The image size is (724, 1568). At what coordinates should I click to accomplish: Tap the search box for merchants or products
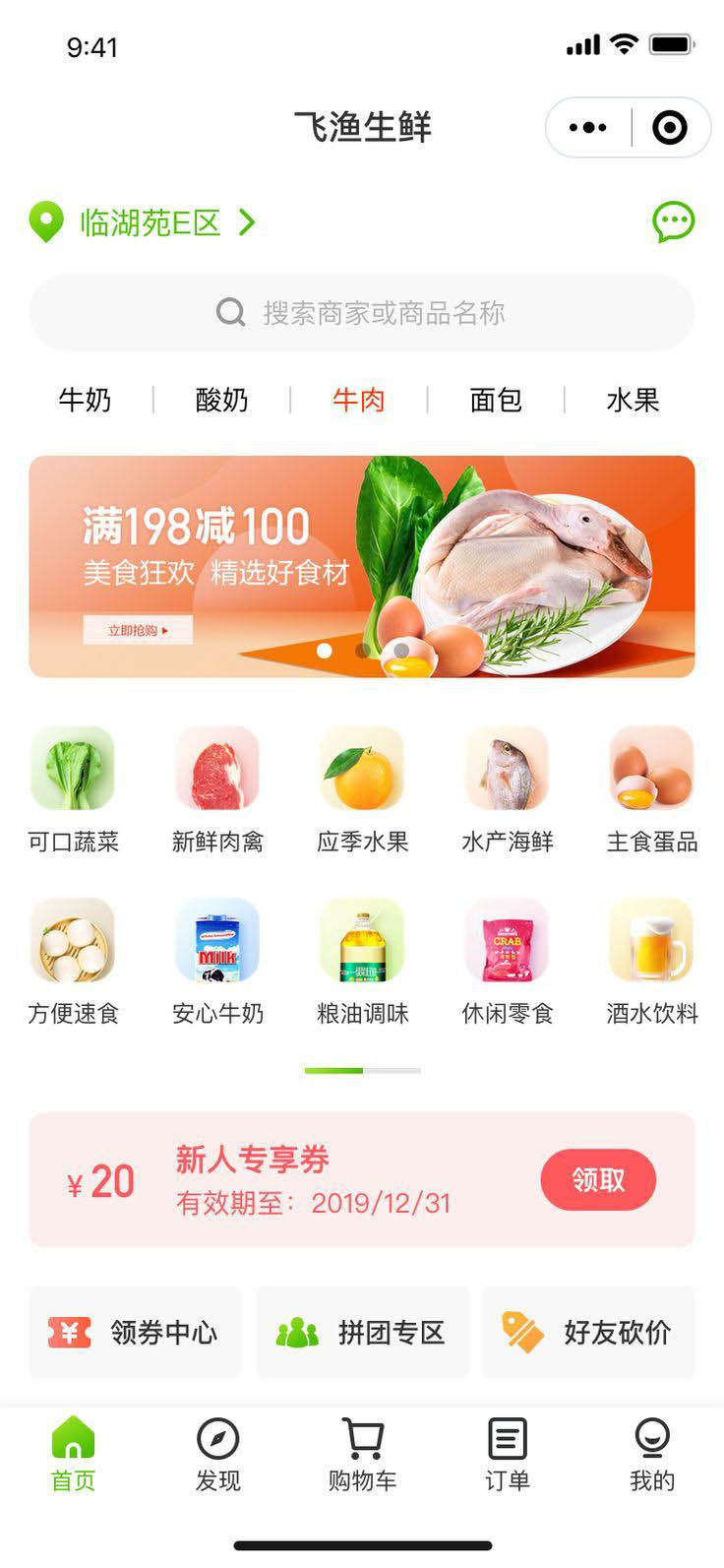point(362,313)
